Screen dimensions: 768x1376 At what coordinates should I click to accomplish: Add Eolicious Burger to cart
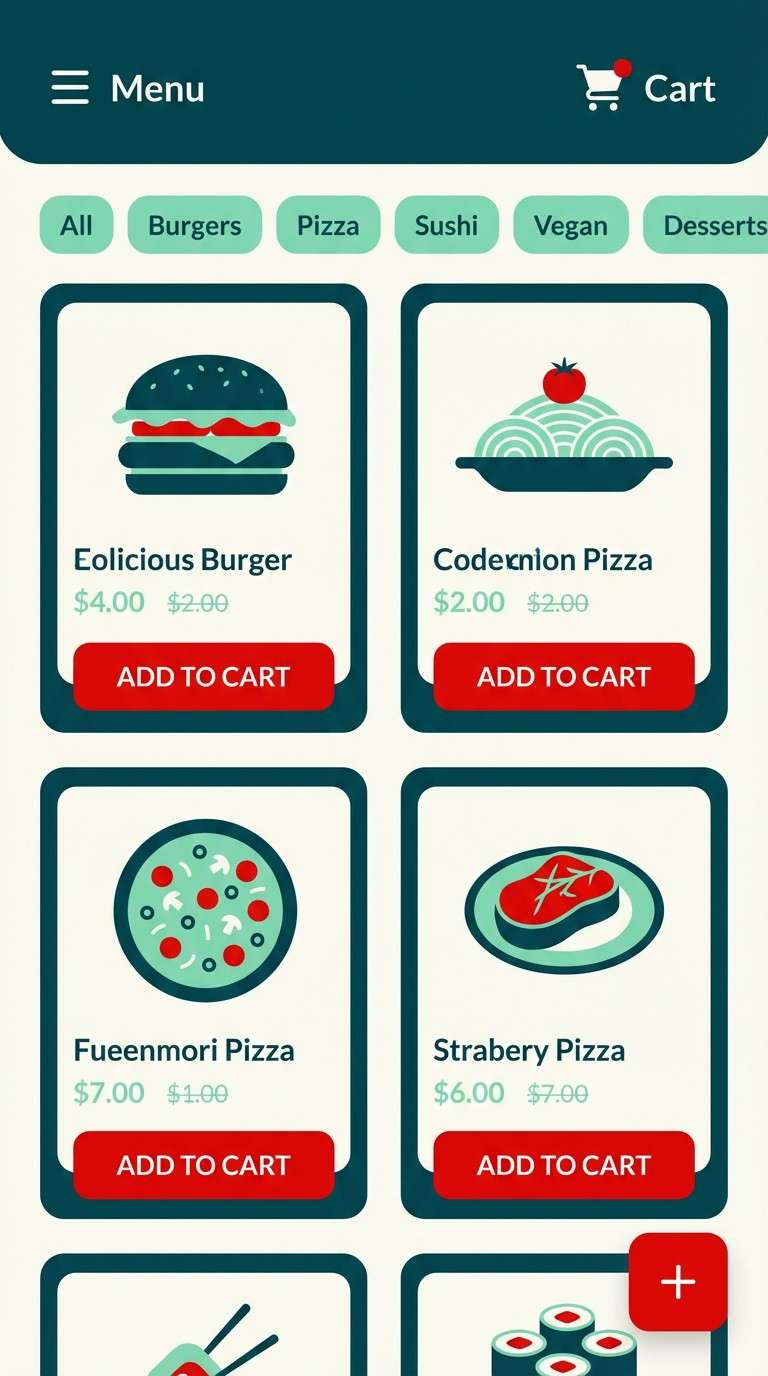pyautogui.click(x=203, y=676)
